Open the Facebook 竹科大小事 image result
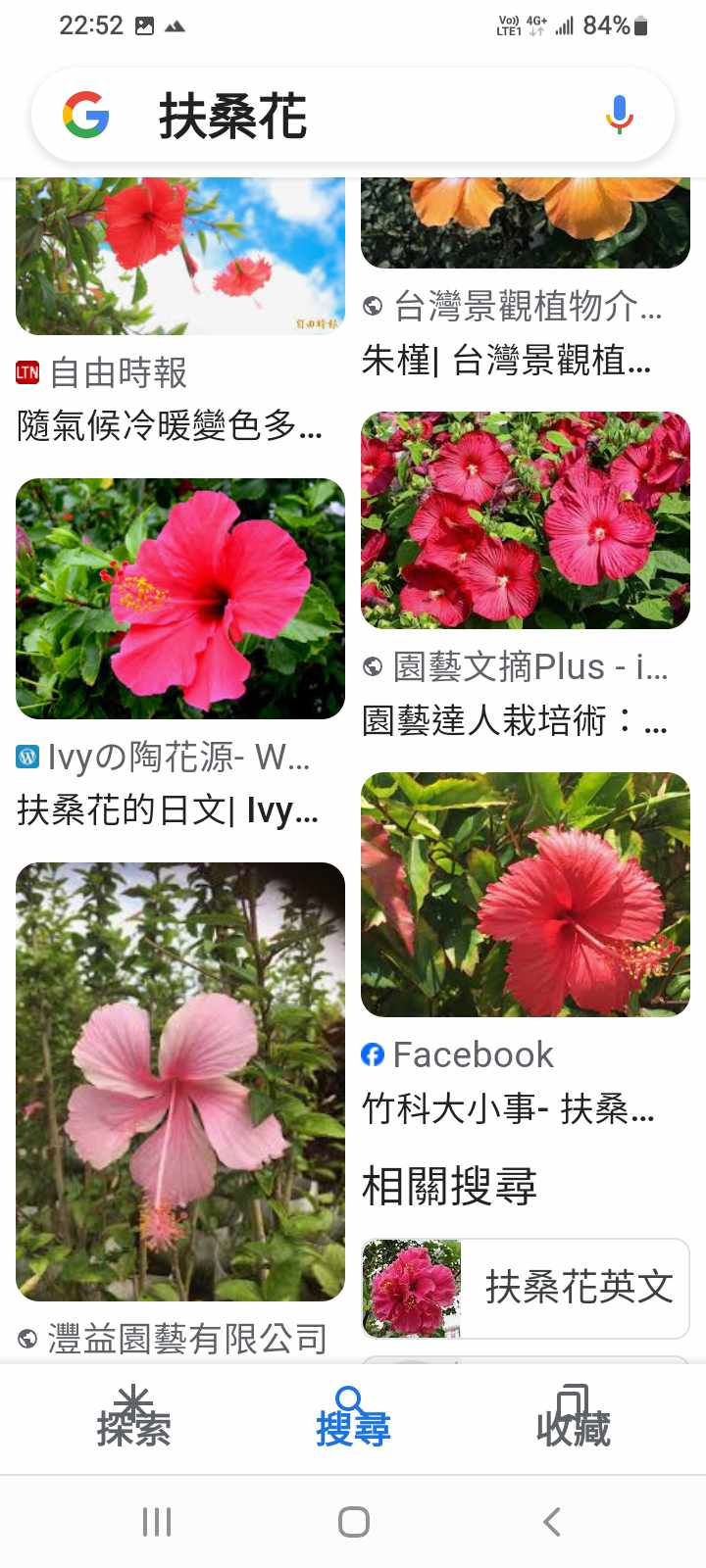 point(525,894)
